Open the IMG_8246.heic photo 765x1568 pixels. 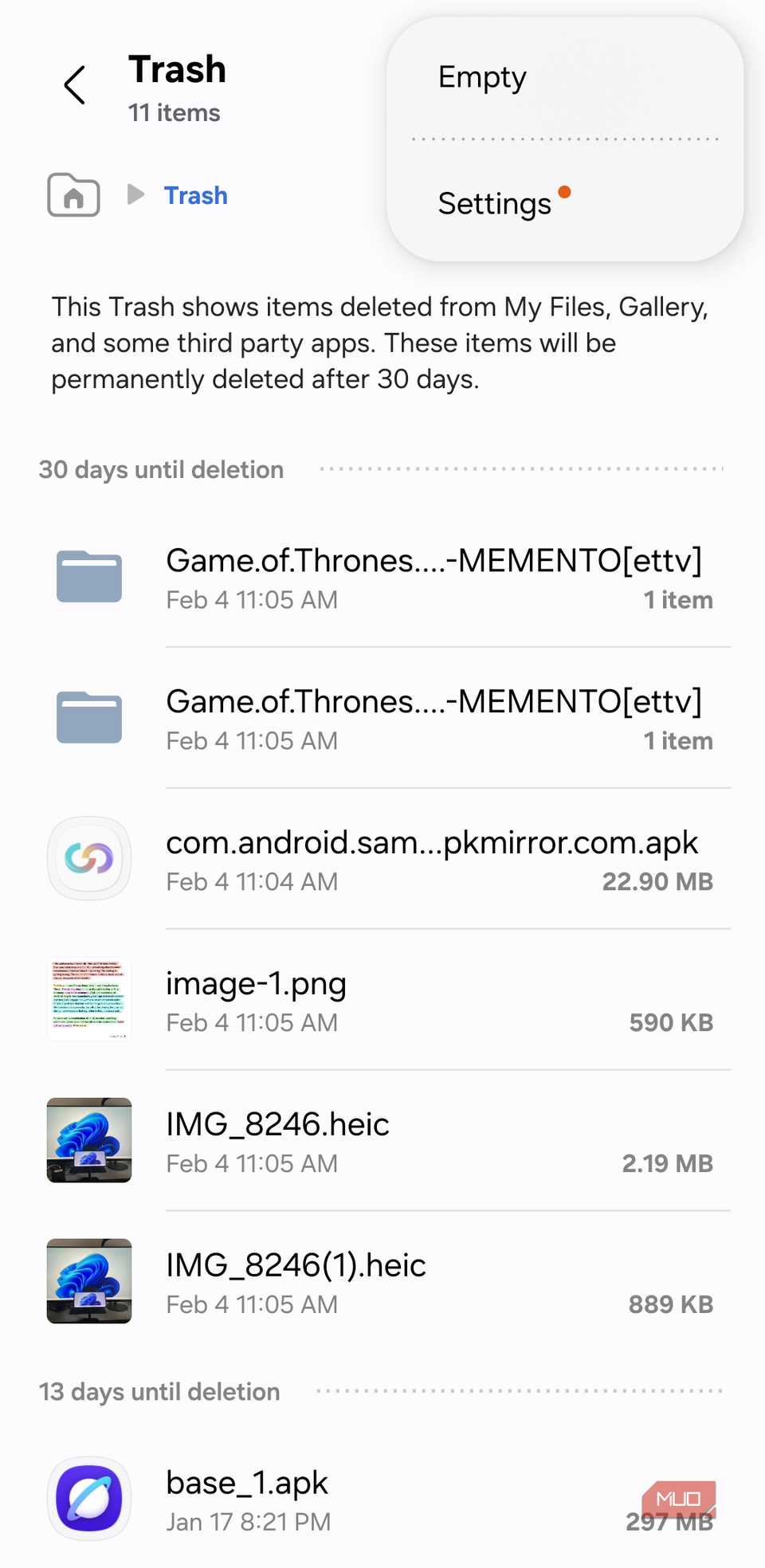277,1141
